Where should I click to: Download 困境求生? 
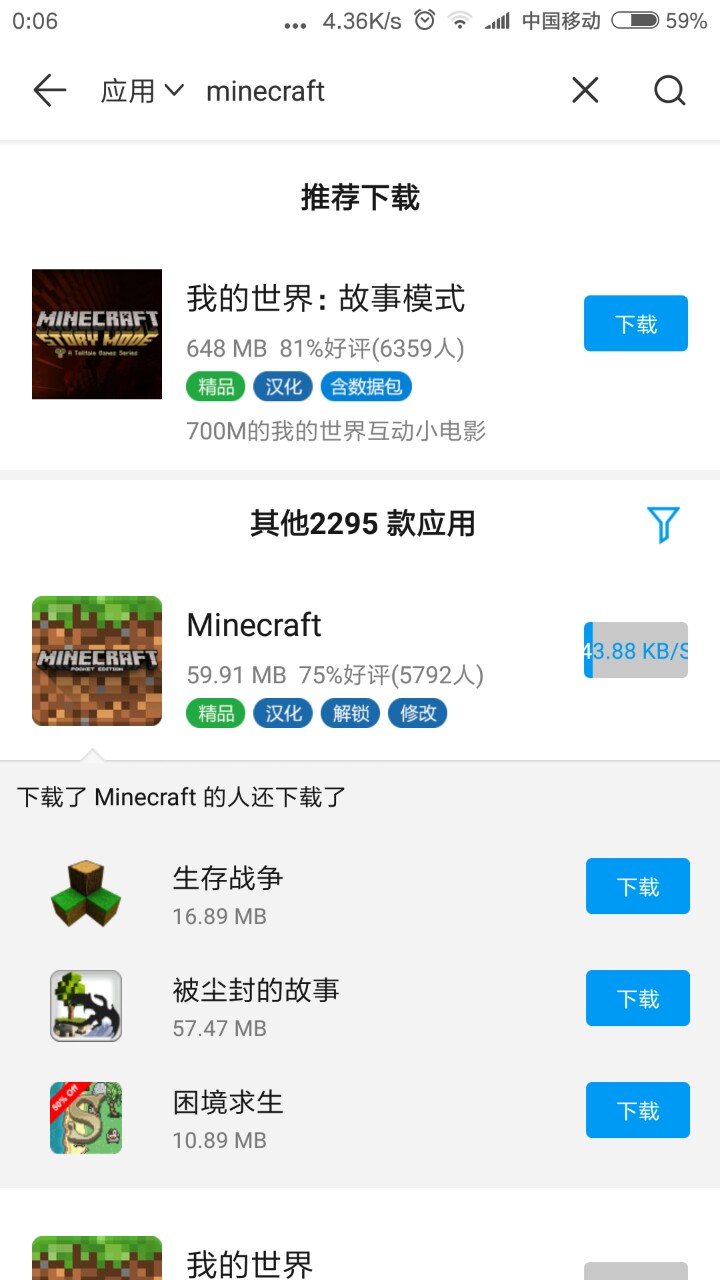[x=638, y=1110]
